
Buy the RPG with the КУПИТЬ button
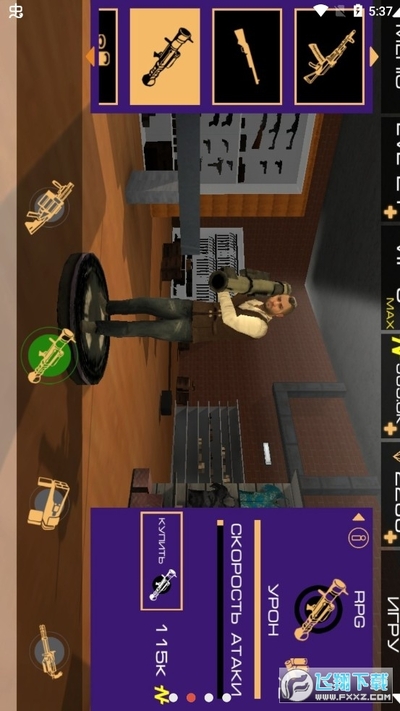click(161, 561)
